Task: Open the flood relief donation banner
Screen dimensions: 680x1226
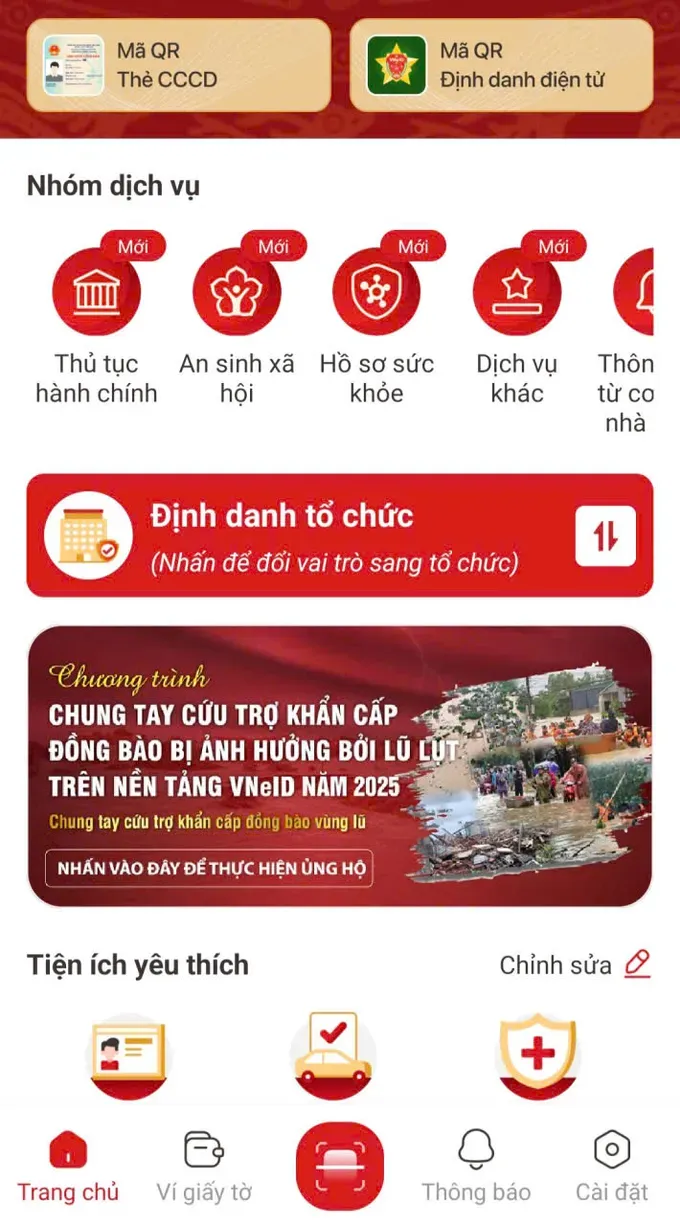Action: coord(339,766)
